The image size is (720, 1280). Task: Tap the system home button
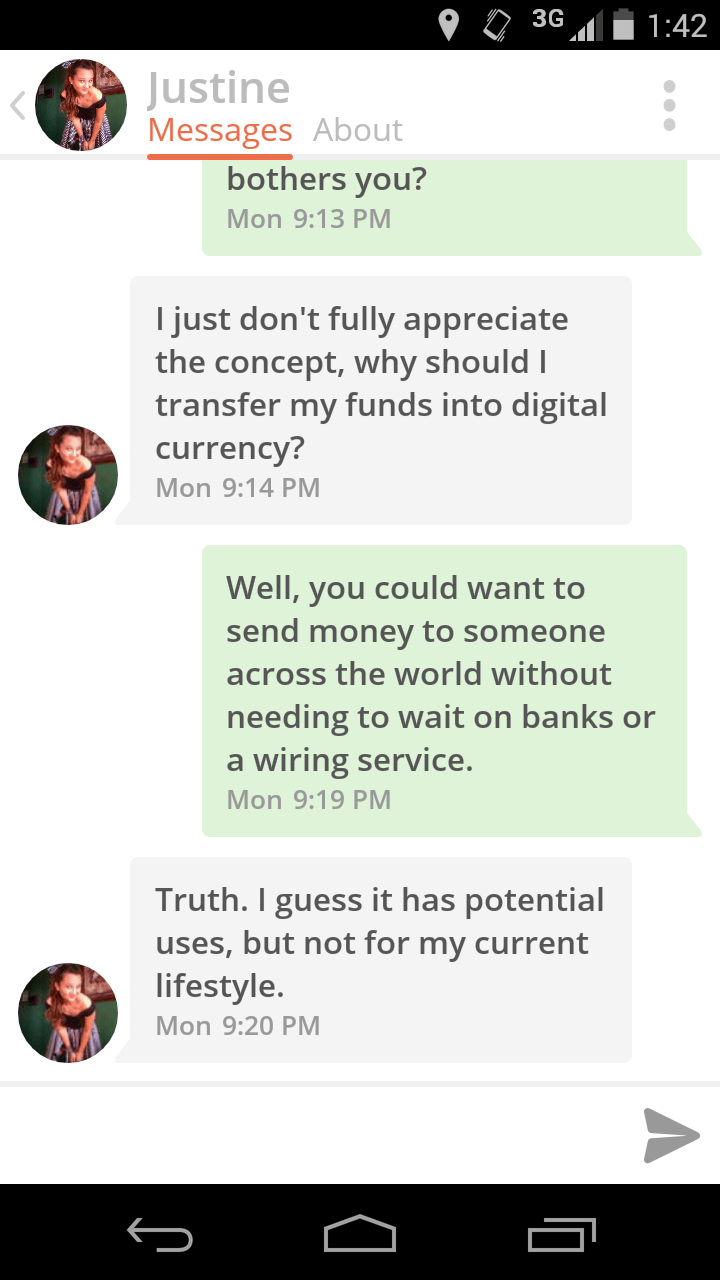360,1233
